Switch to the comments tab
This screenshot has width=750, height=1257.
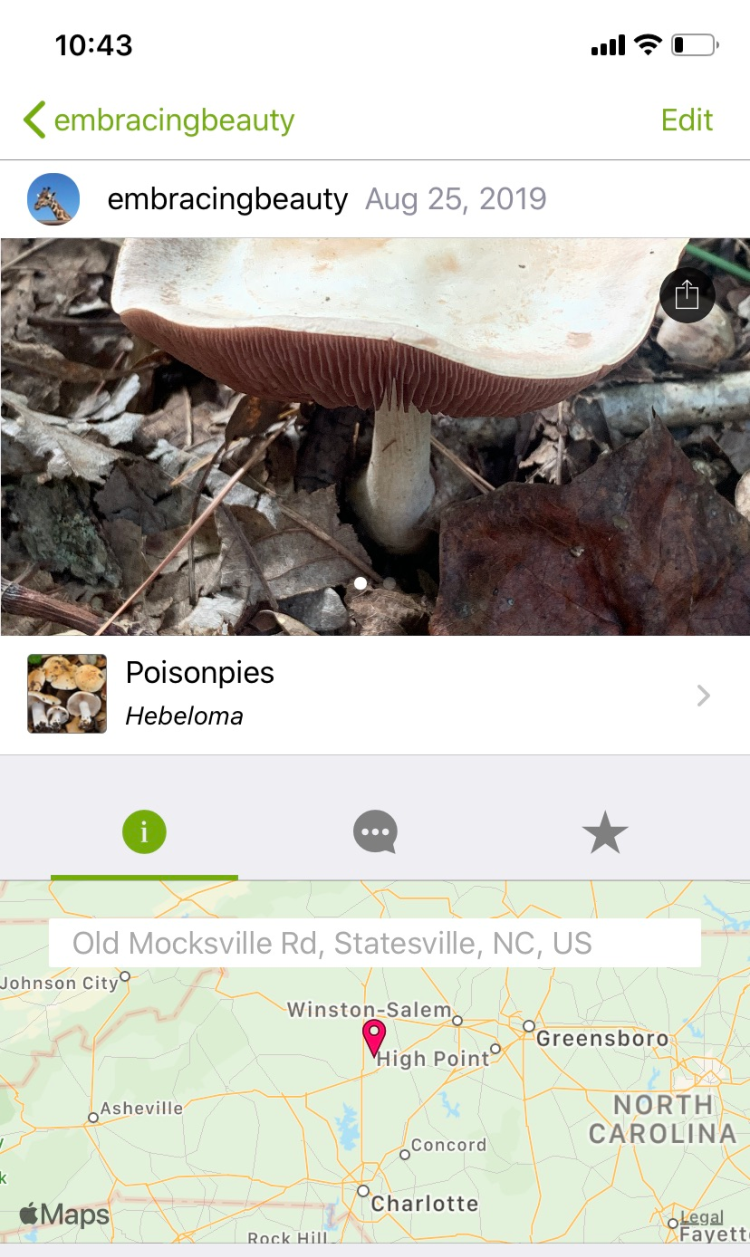375,832
